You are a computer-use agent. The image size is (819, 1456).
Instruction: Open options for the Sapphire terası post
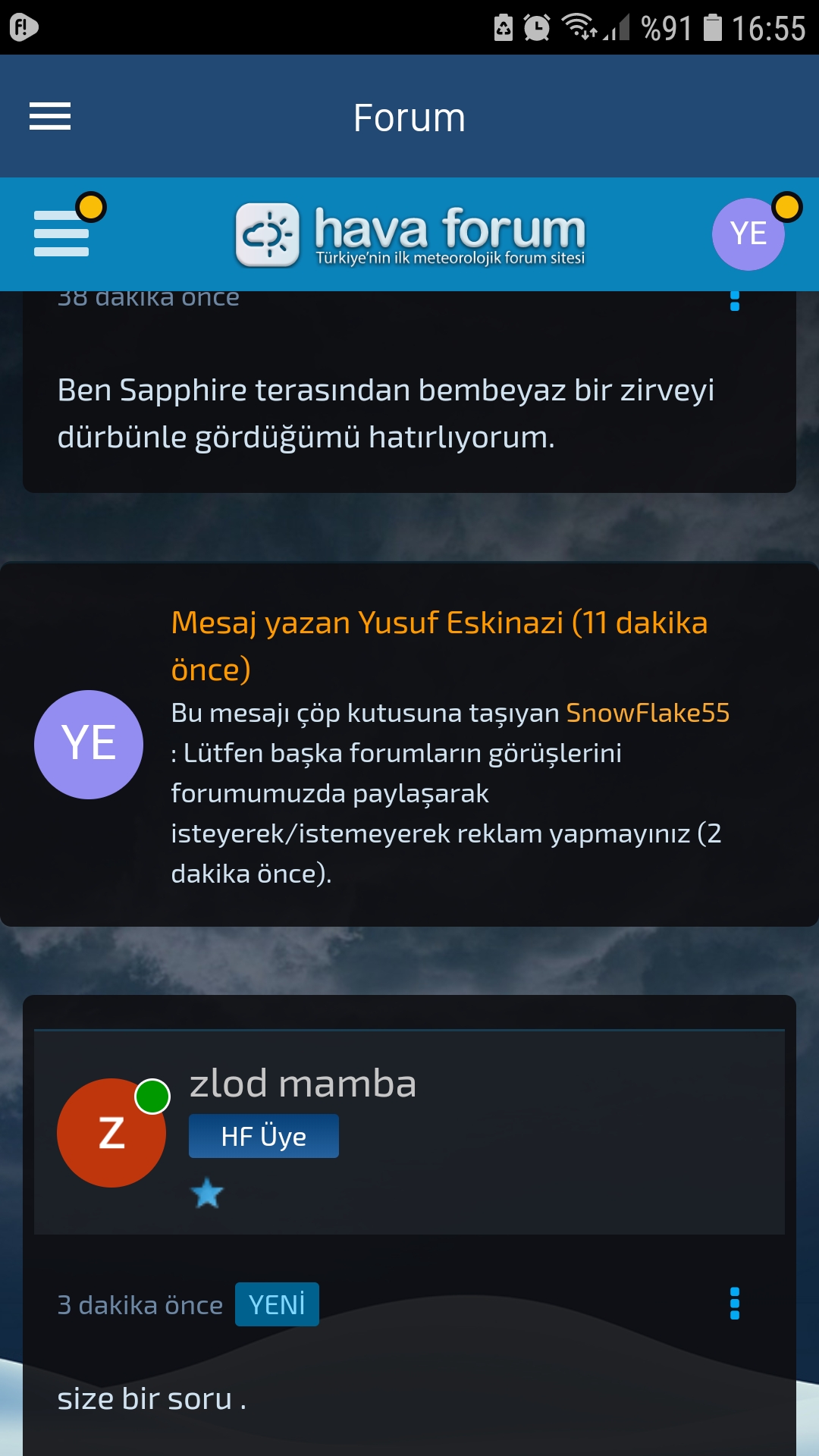click(x=734, y=301)
